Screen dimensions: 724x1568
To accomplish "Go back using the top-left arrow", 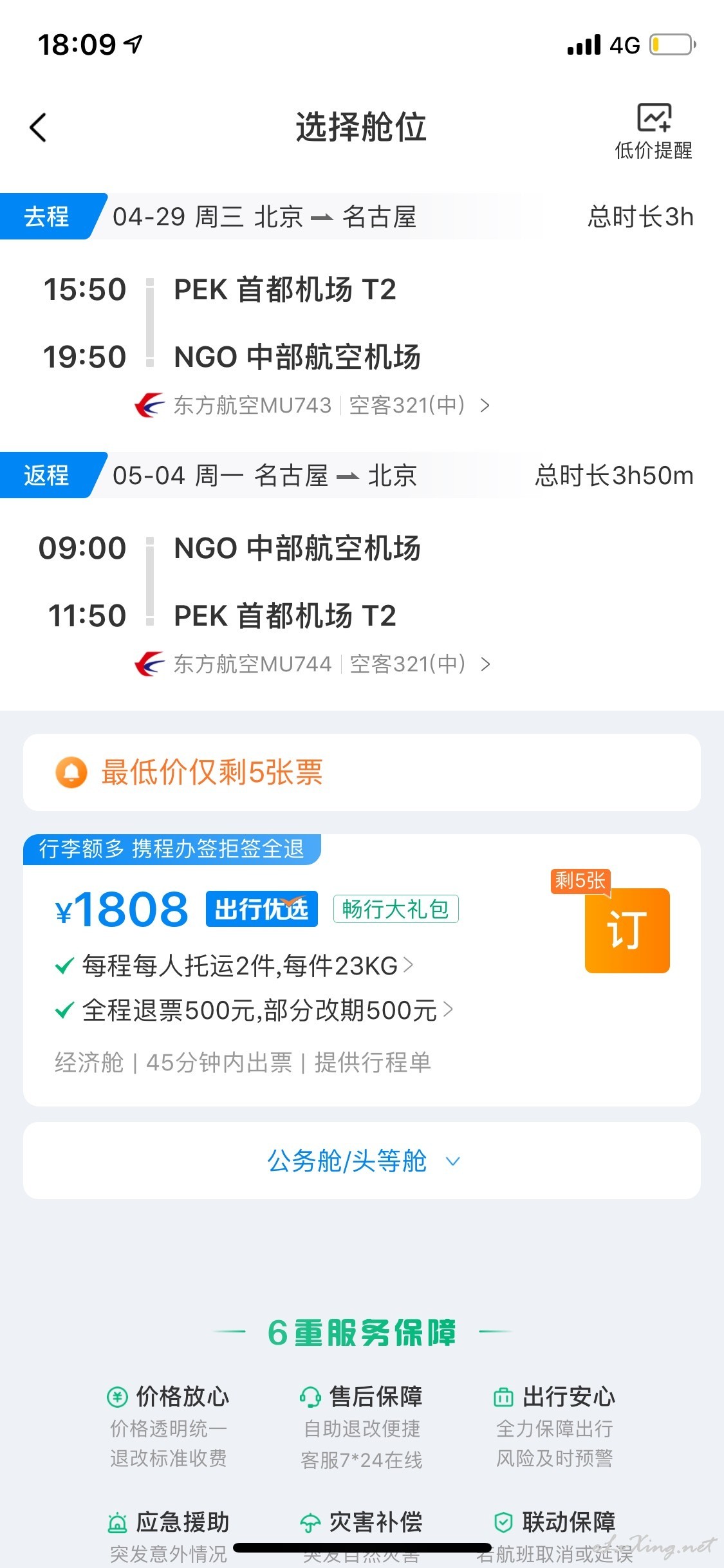I will pyautogui.click(x=39, y=127).
